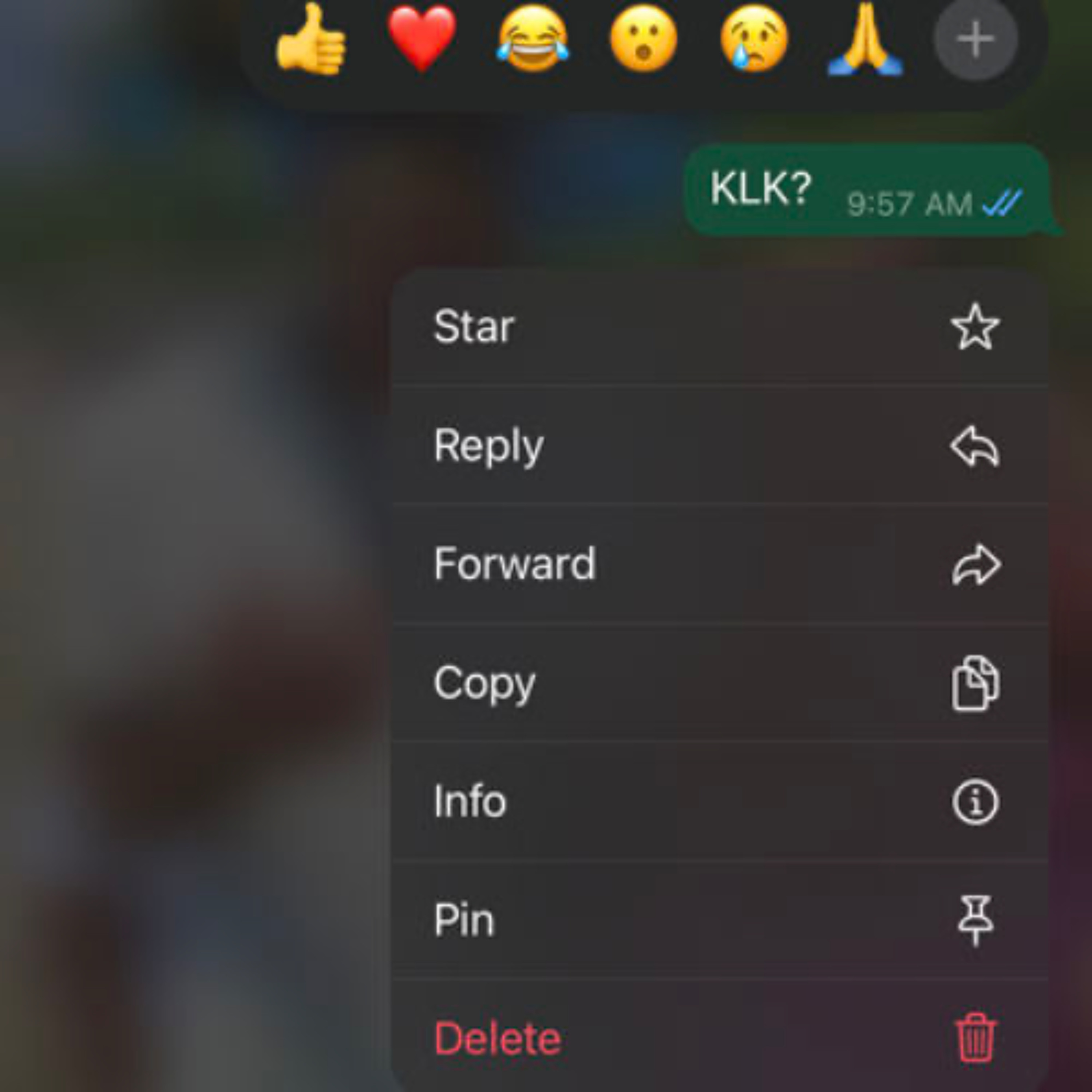This screenshot has width=1092, height=1092.
Task: React with the folded hands emoji
Action: (865, 40)
